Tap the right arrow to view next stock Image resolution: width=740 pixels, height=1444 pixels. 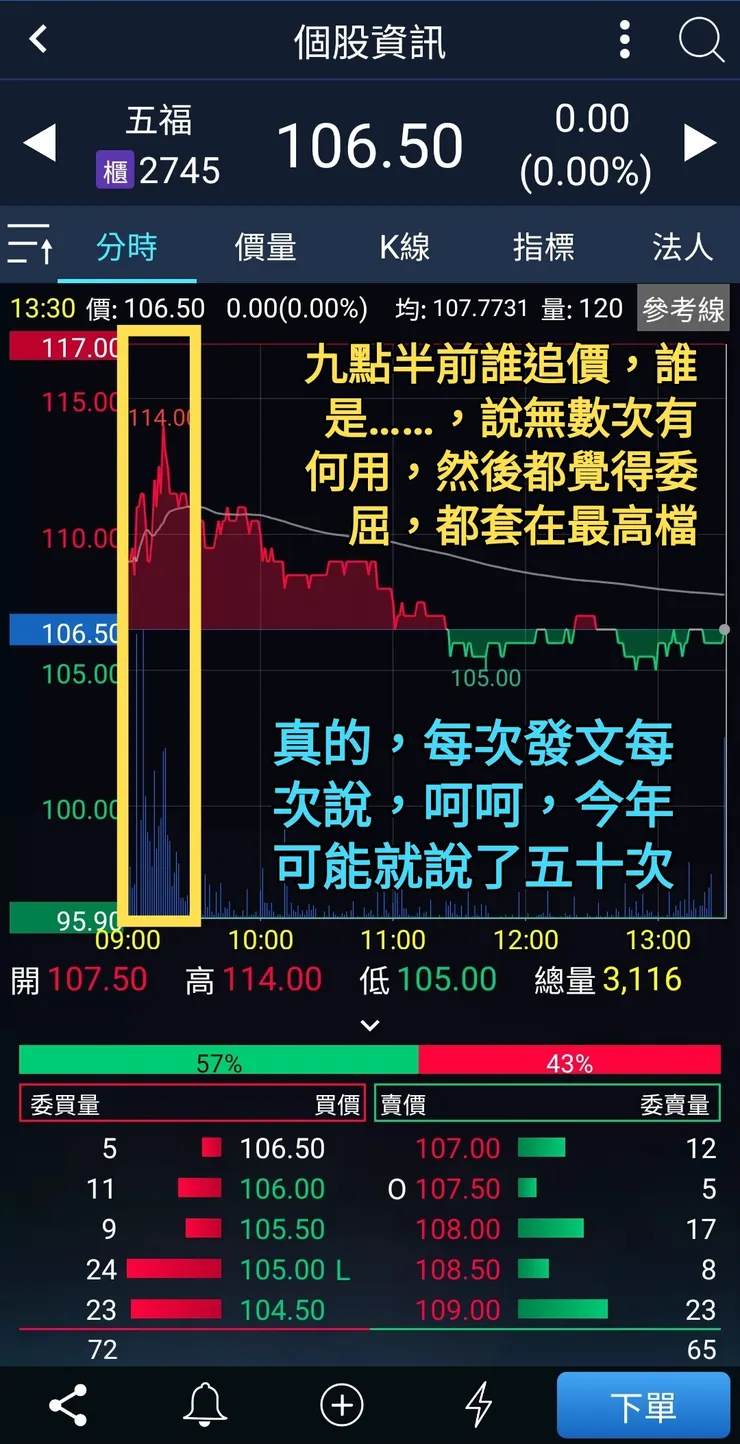[700, 143]
